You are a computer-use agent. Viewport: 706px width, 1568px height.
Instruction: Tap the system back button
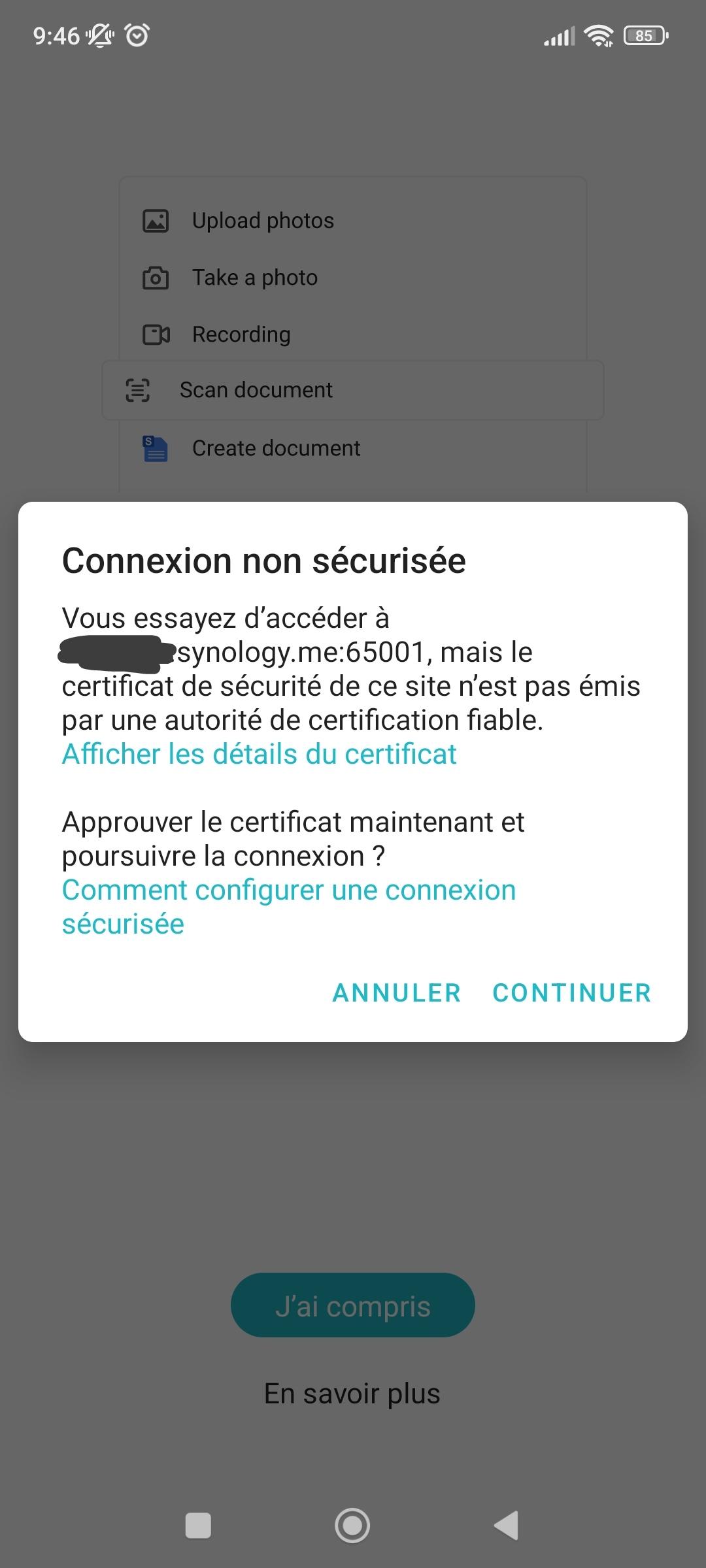tap(507, 1526)
